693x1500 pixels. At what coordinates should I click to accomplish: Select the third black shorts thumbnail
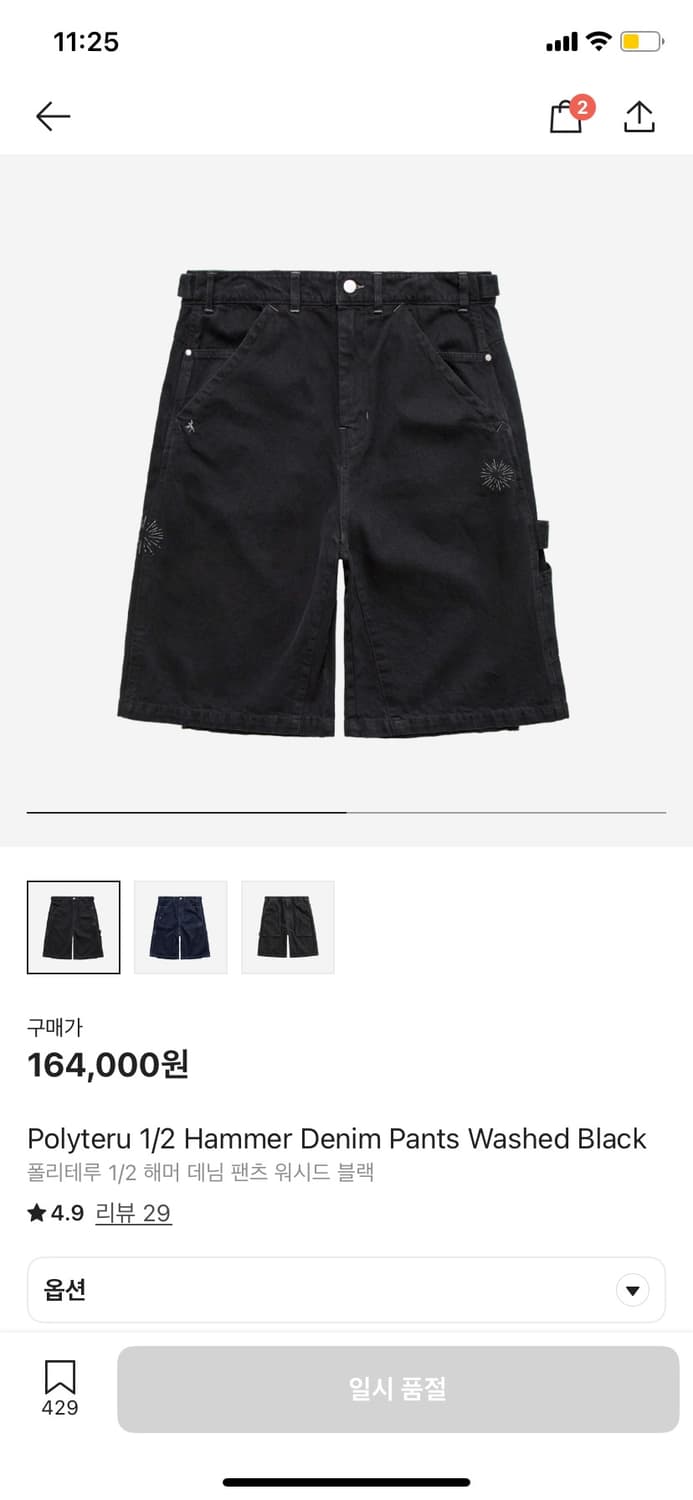[288, 927]
